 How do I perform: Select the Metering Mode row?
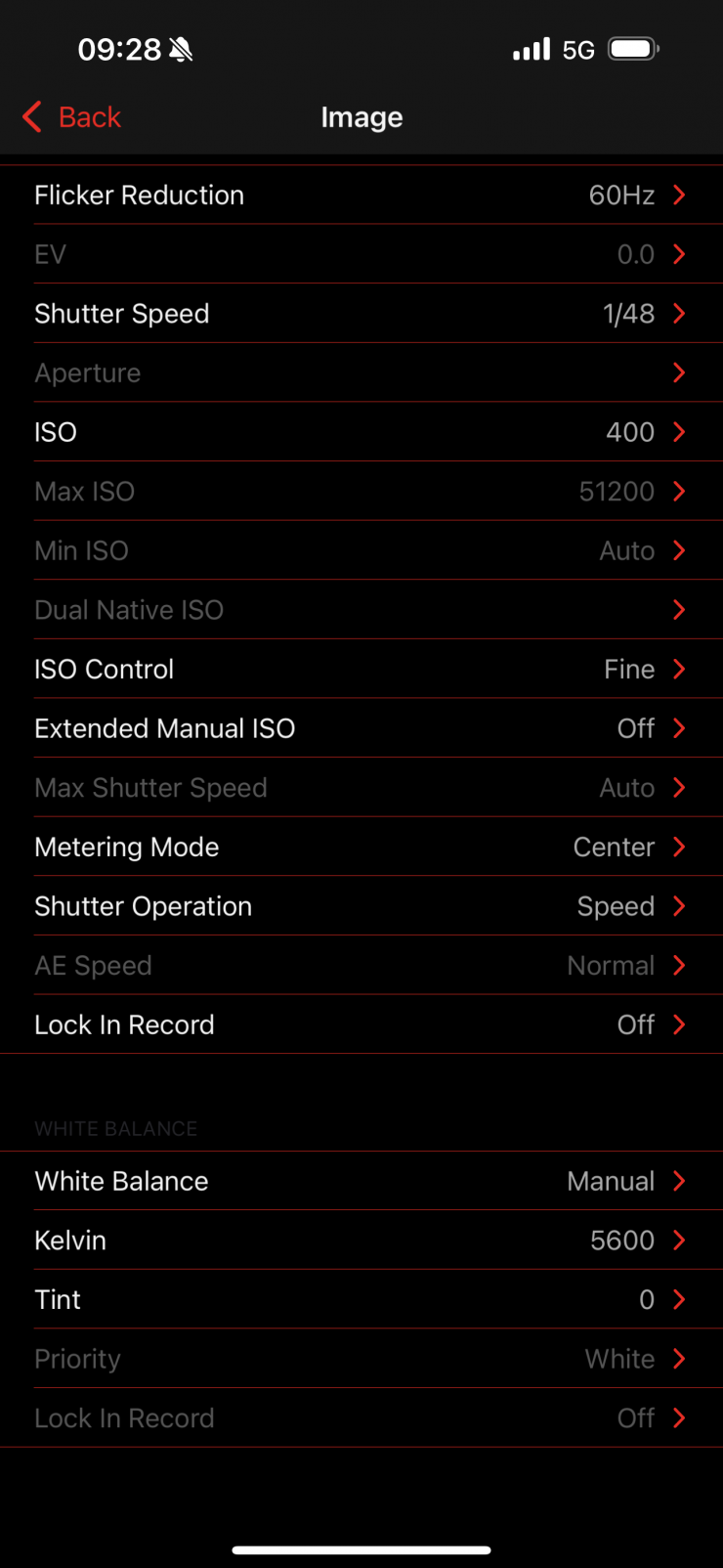pos(361,848)
